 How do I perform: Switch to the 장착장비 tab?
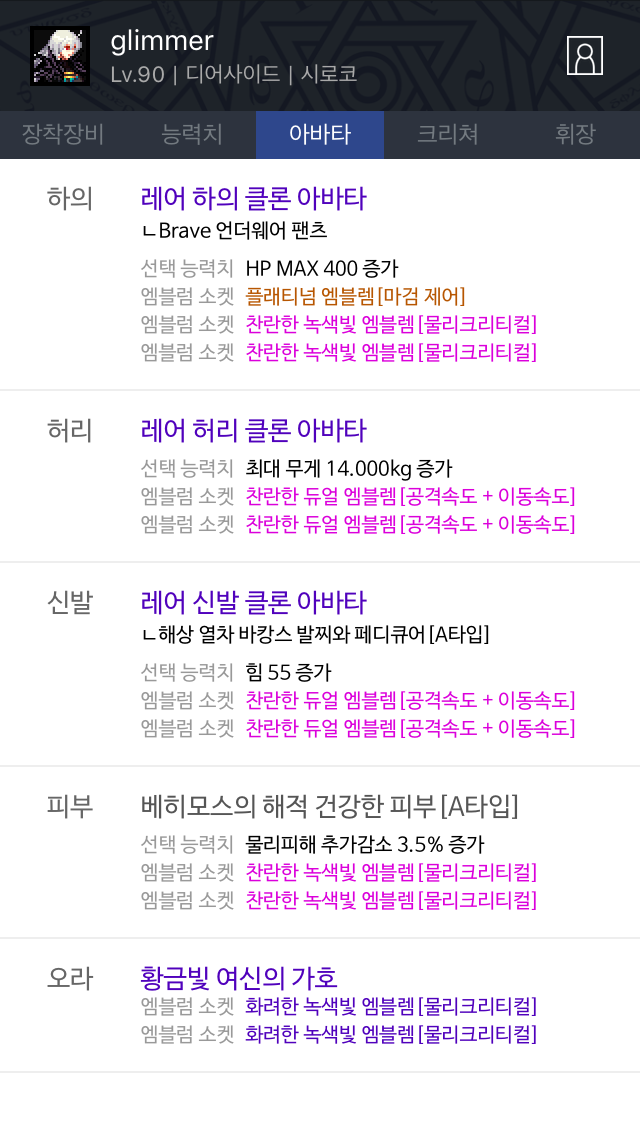[x=64, y=135]
